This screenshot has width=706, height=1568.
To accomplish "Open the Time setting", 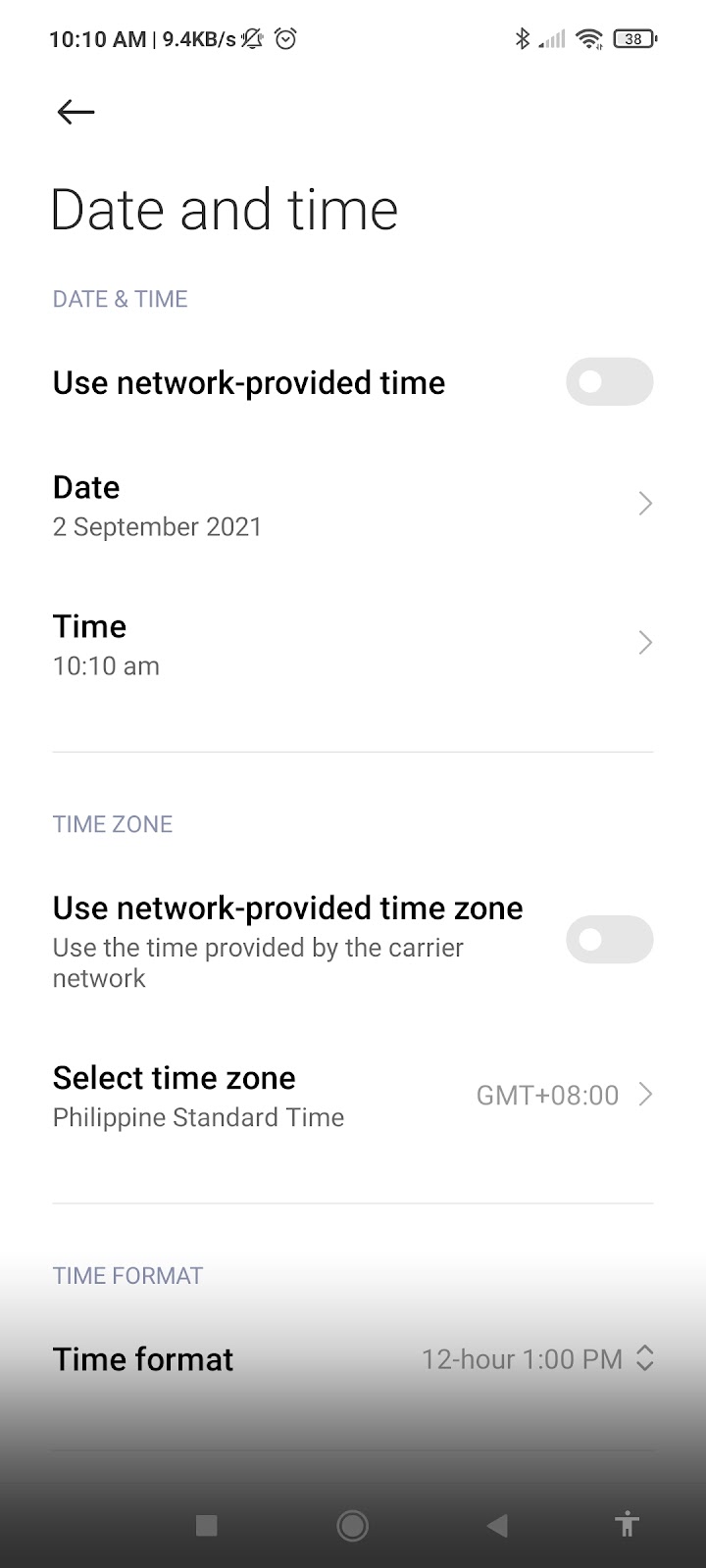I will 353,645.
